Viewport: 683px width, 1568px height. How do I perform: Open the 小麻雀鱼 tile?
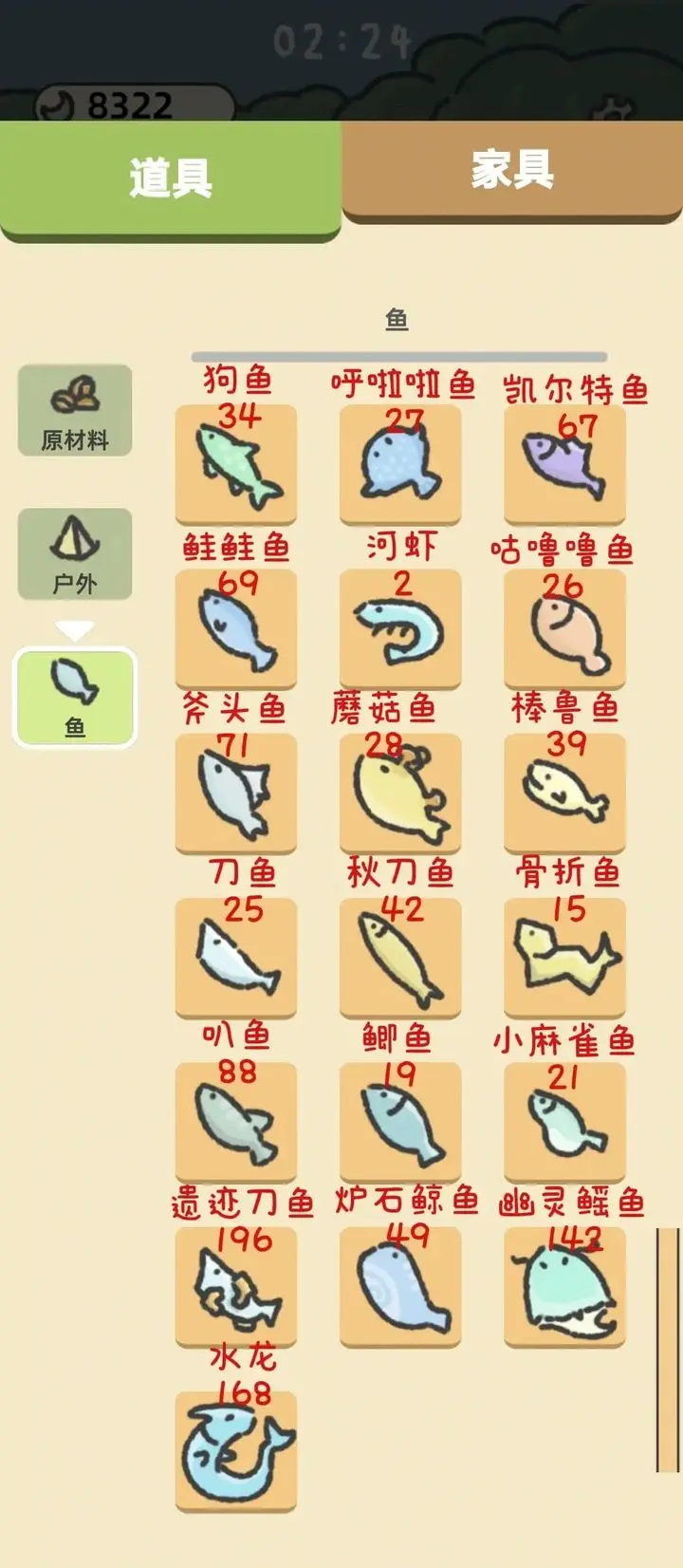tap(564, 1122)
